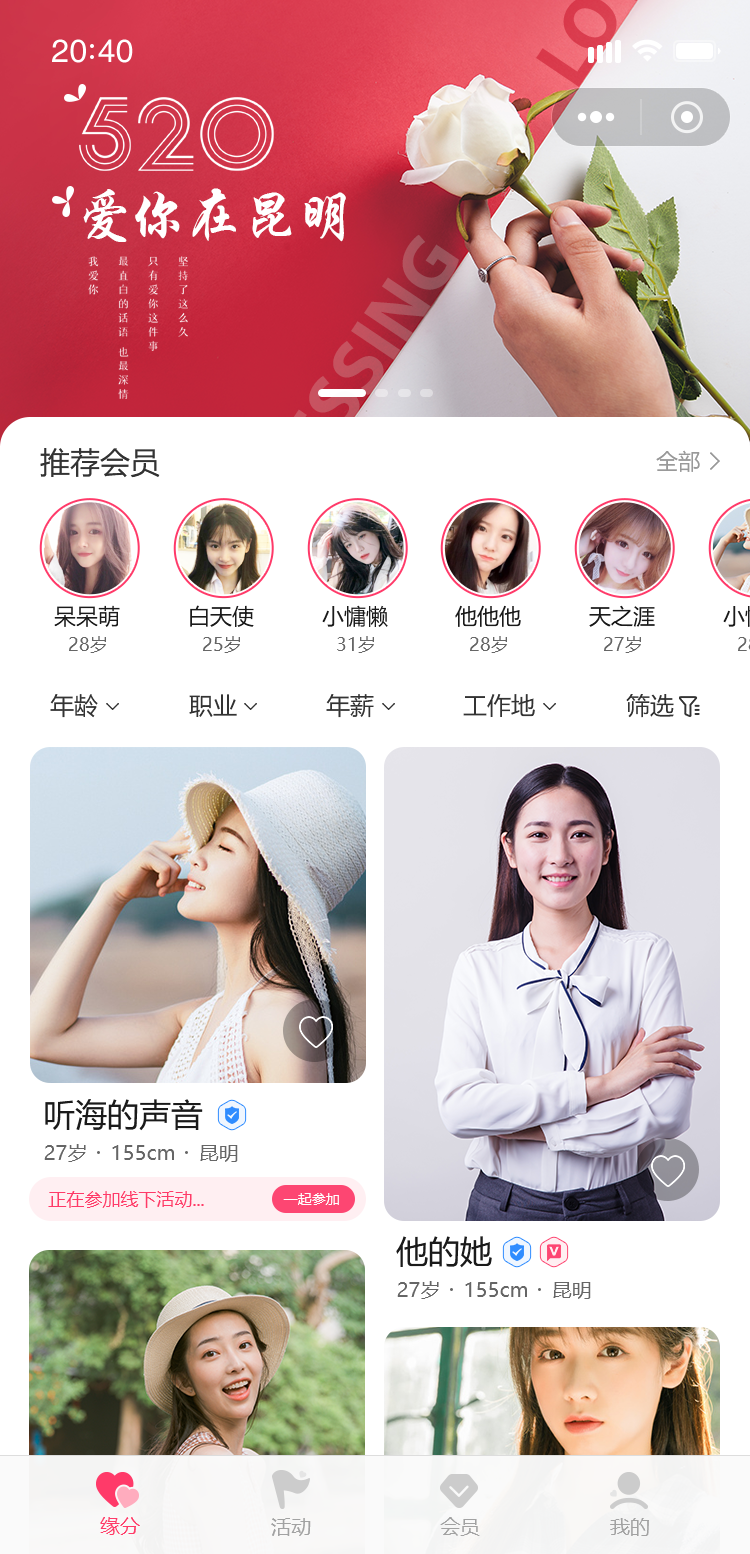The width and height of the screenshot is (750, 1554).
Task: Toggle like heart on 听海的声音's photo
Action: click(316, 1031)
